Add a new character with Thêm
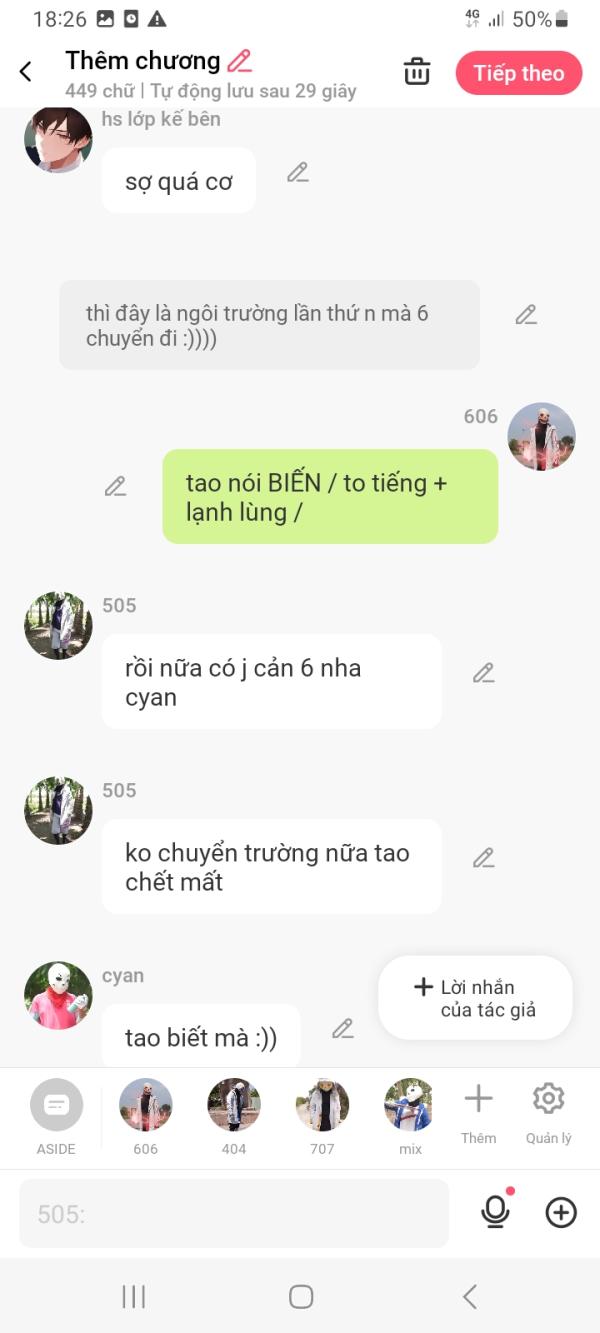Image resolution: width=600 pixels, height=1333 pixels. 478,1112
